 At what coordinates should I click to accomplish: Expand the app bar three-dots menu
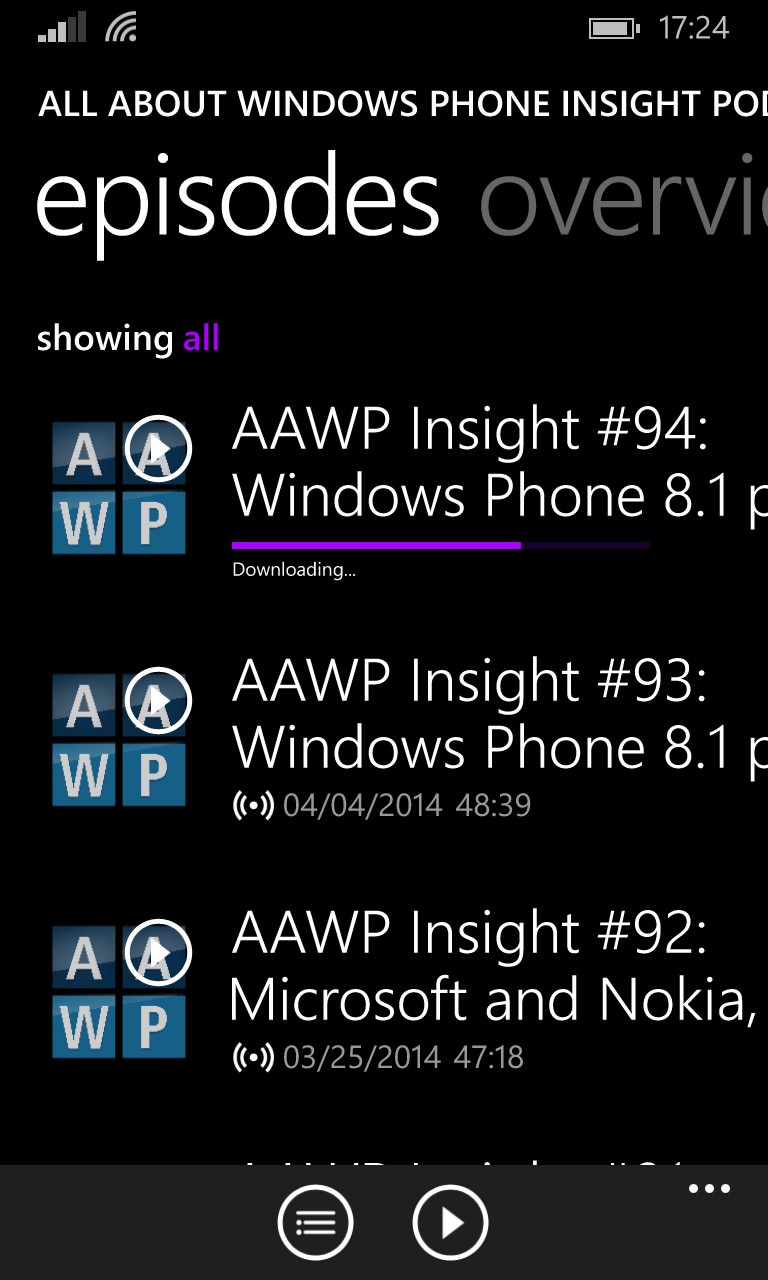[710, 1189]
